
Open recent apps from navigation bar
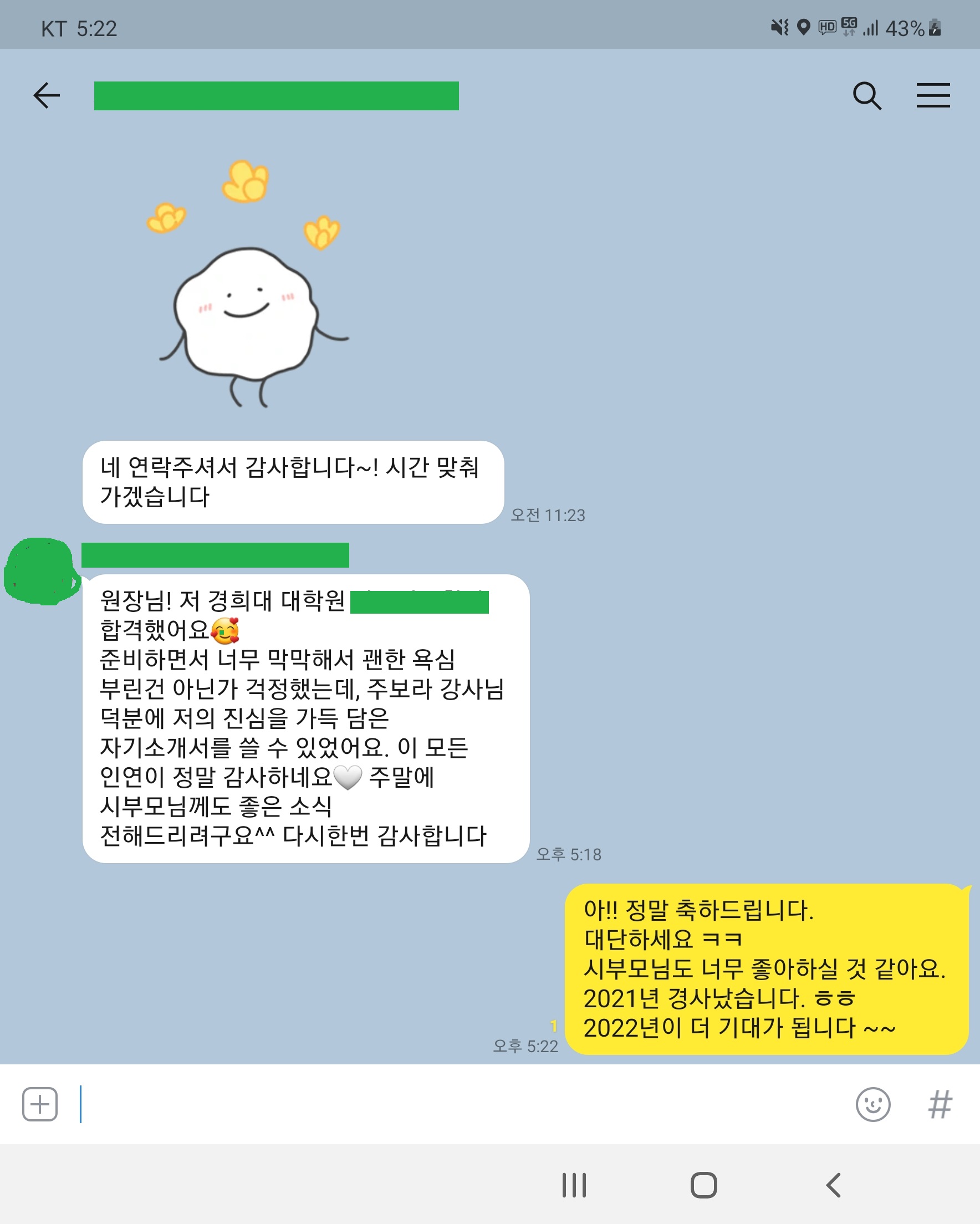coord(574,1185)
